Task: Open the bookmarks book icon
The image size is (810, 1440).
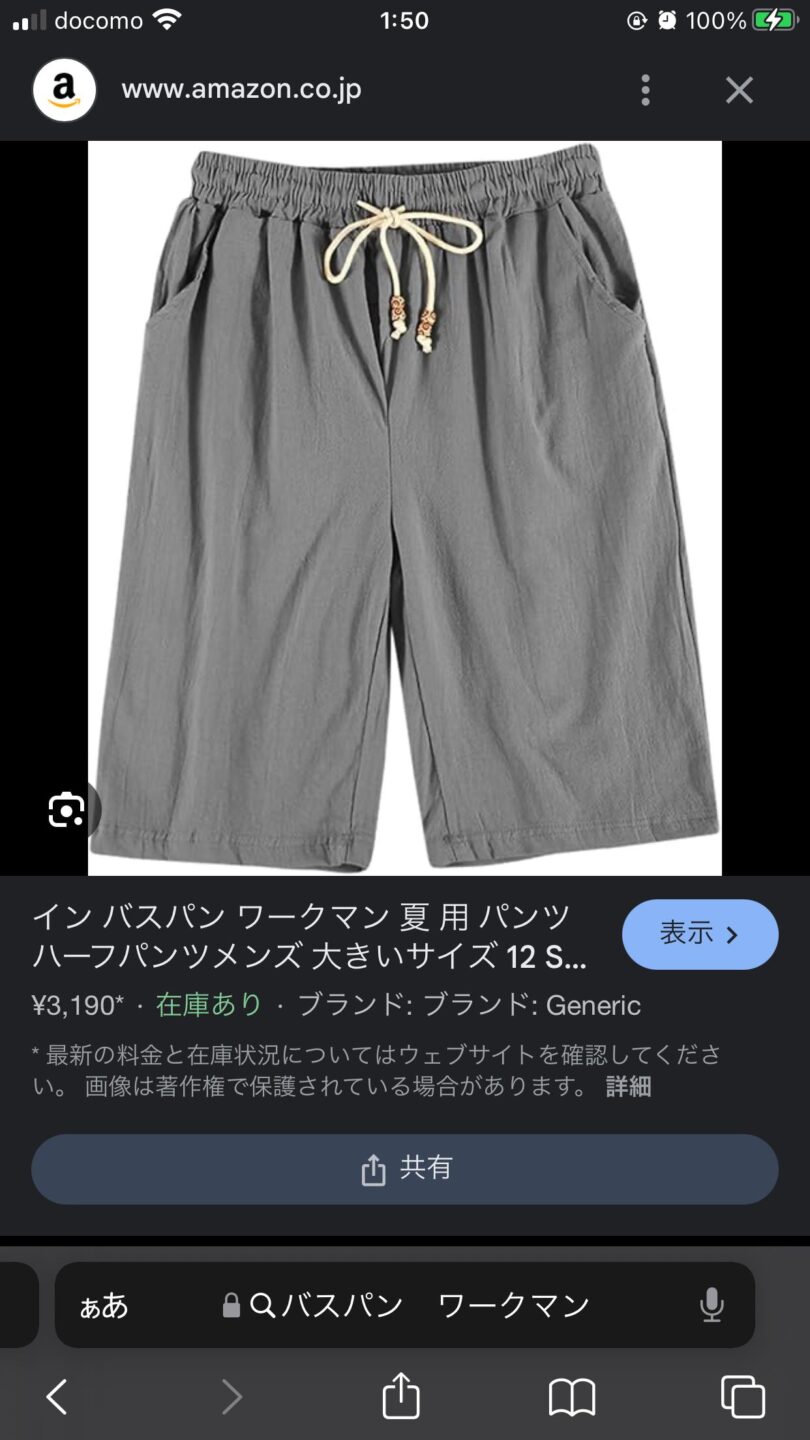Action: [x=572, y=1397]
